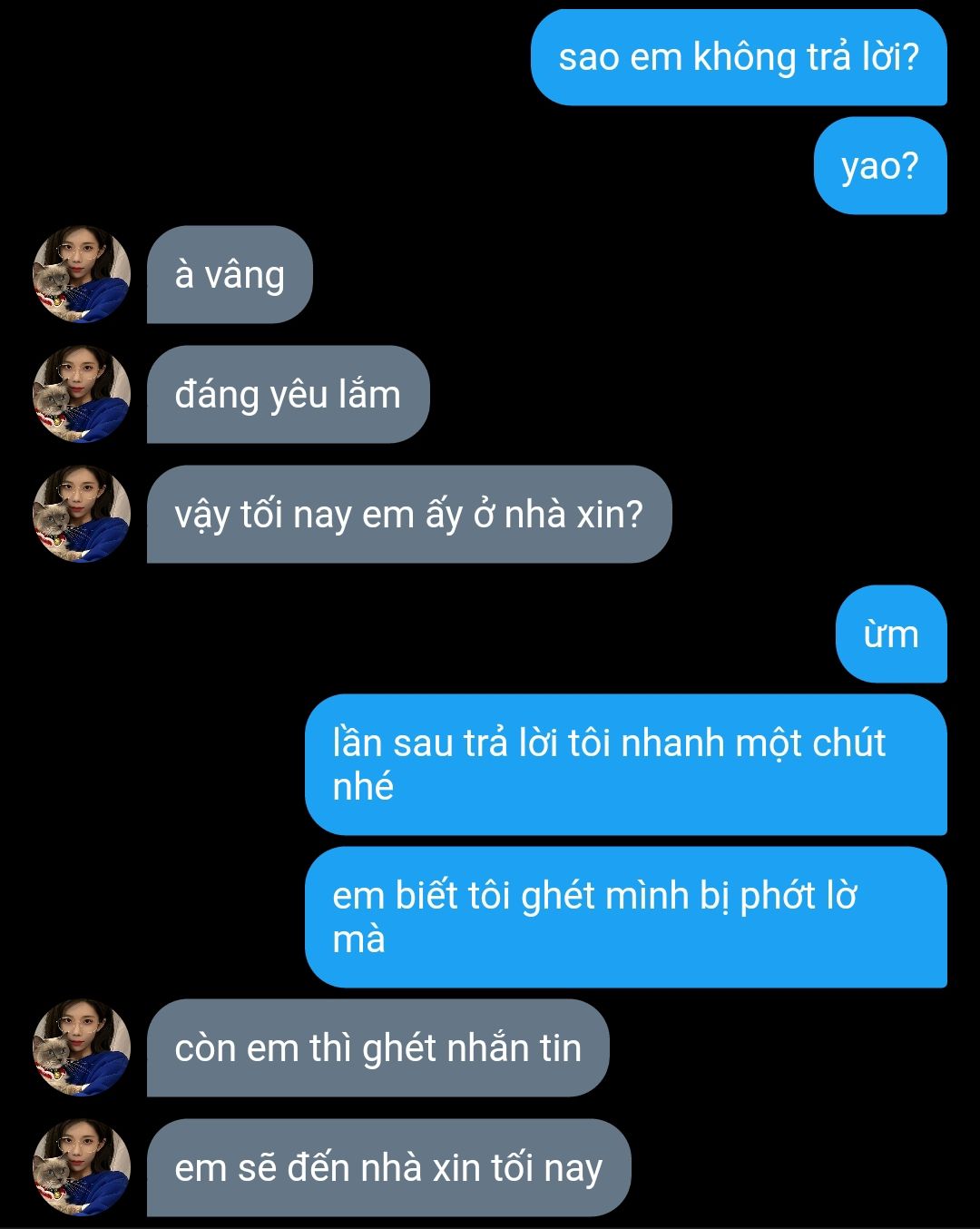Open sender's avatar beside "à vâng" message
The image size is (980, 1229).
pos(82,274)
